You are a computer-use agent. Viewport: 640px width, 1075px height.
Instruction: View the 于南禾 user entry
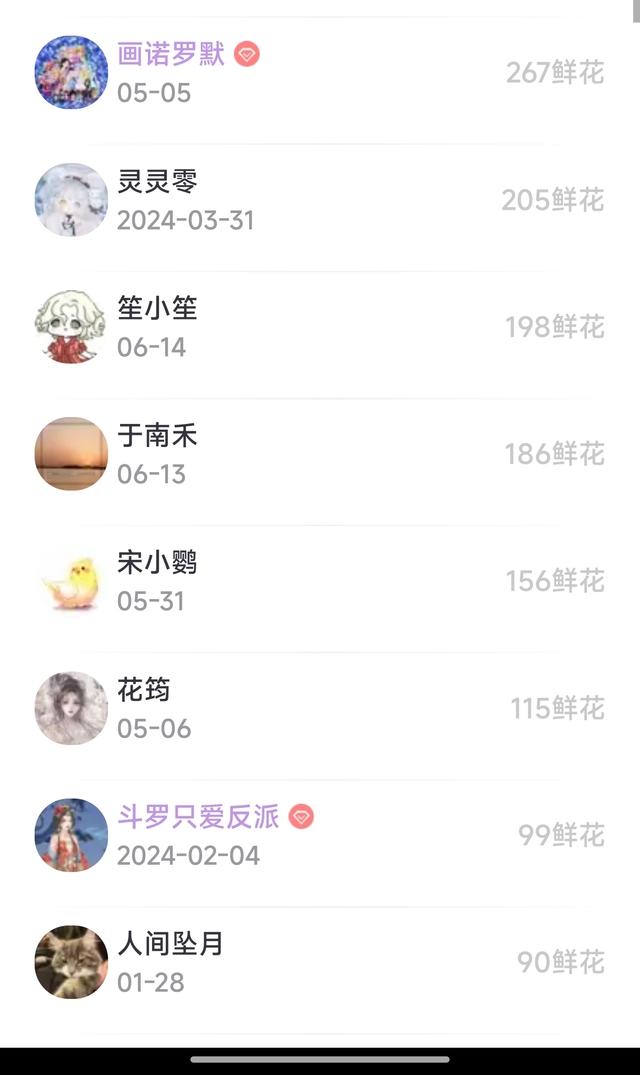pos(320,454)
